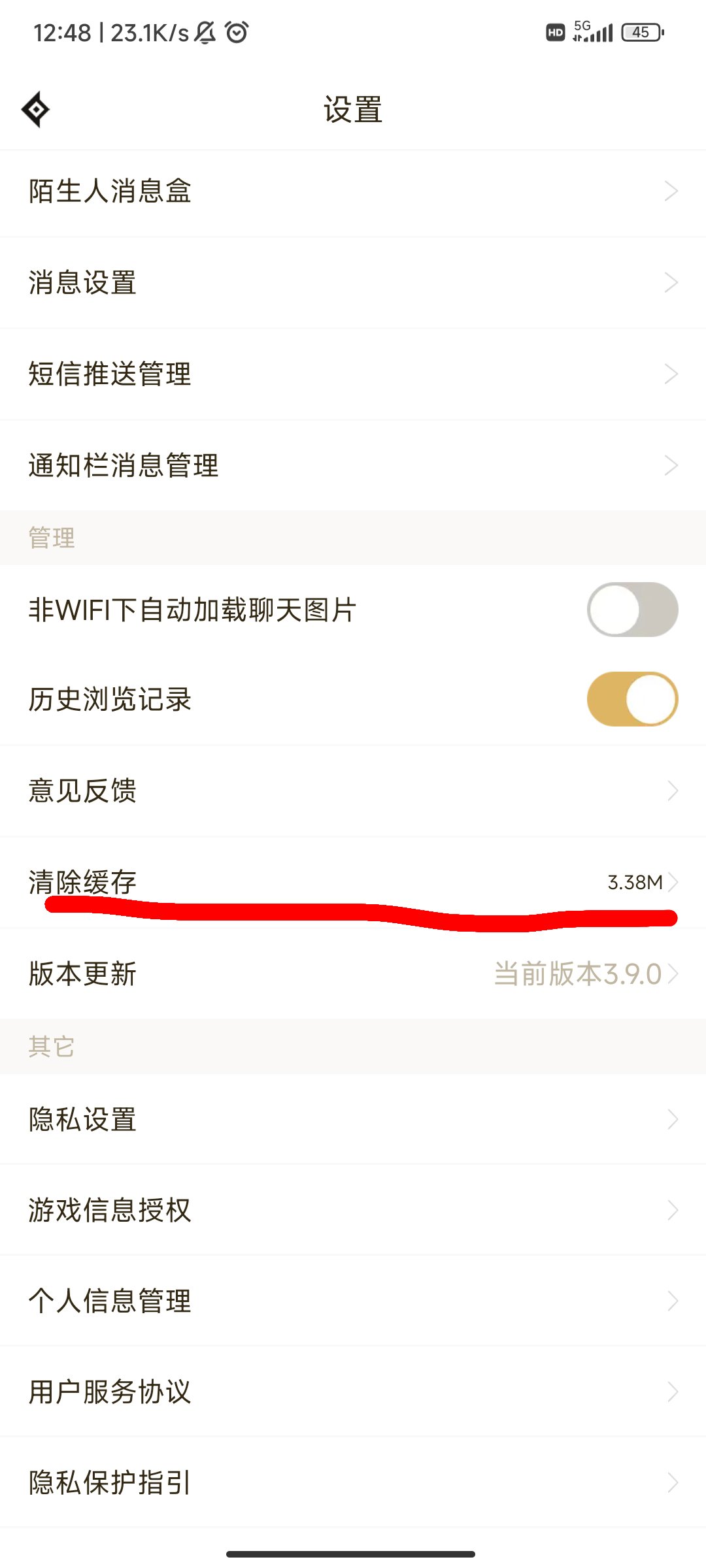Viewport: 706px width, 1568px height.
Task: Check 版本更新
Action: (353, 973)
